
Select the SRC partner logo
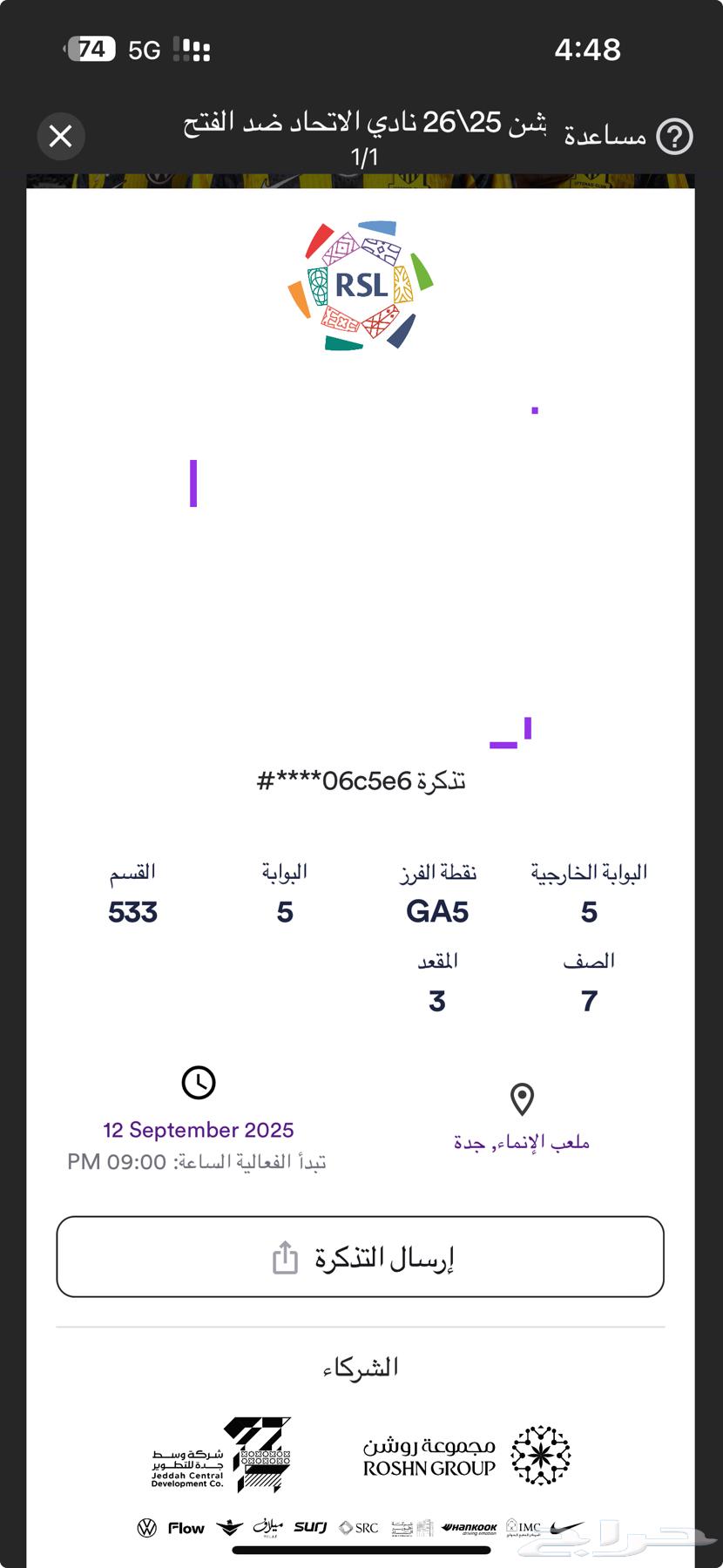(360, 1529)
